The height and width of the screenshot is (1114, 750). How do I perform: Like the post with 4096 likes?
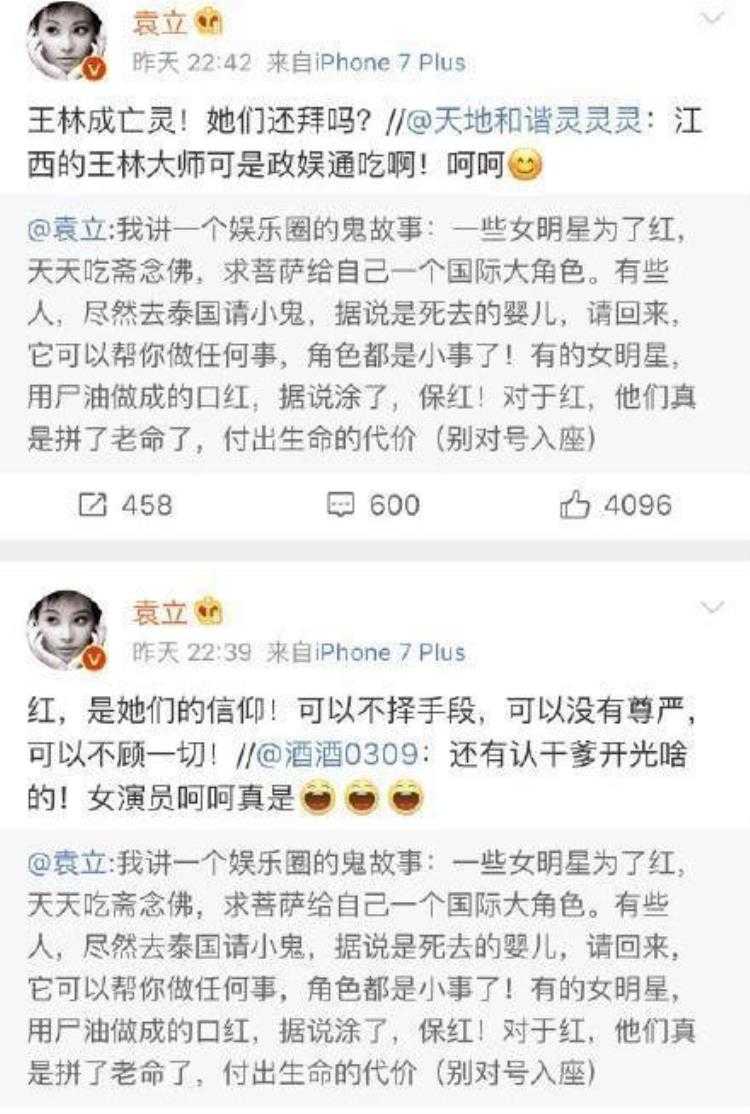[x=615, y=505]
